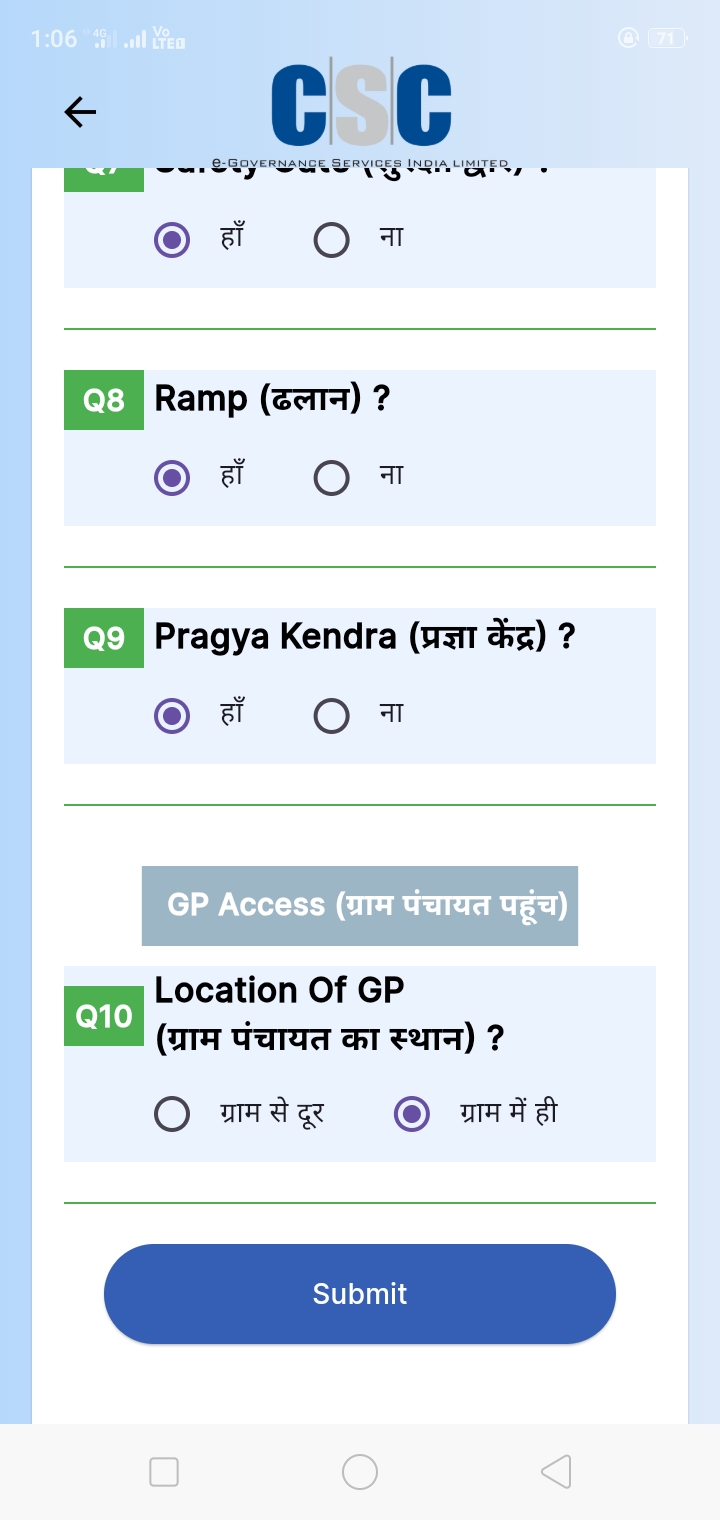Mark हाँ for the Q7 Safety Gate question
This screenshot has height=1520, width=720.
172,240
